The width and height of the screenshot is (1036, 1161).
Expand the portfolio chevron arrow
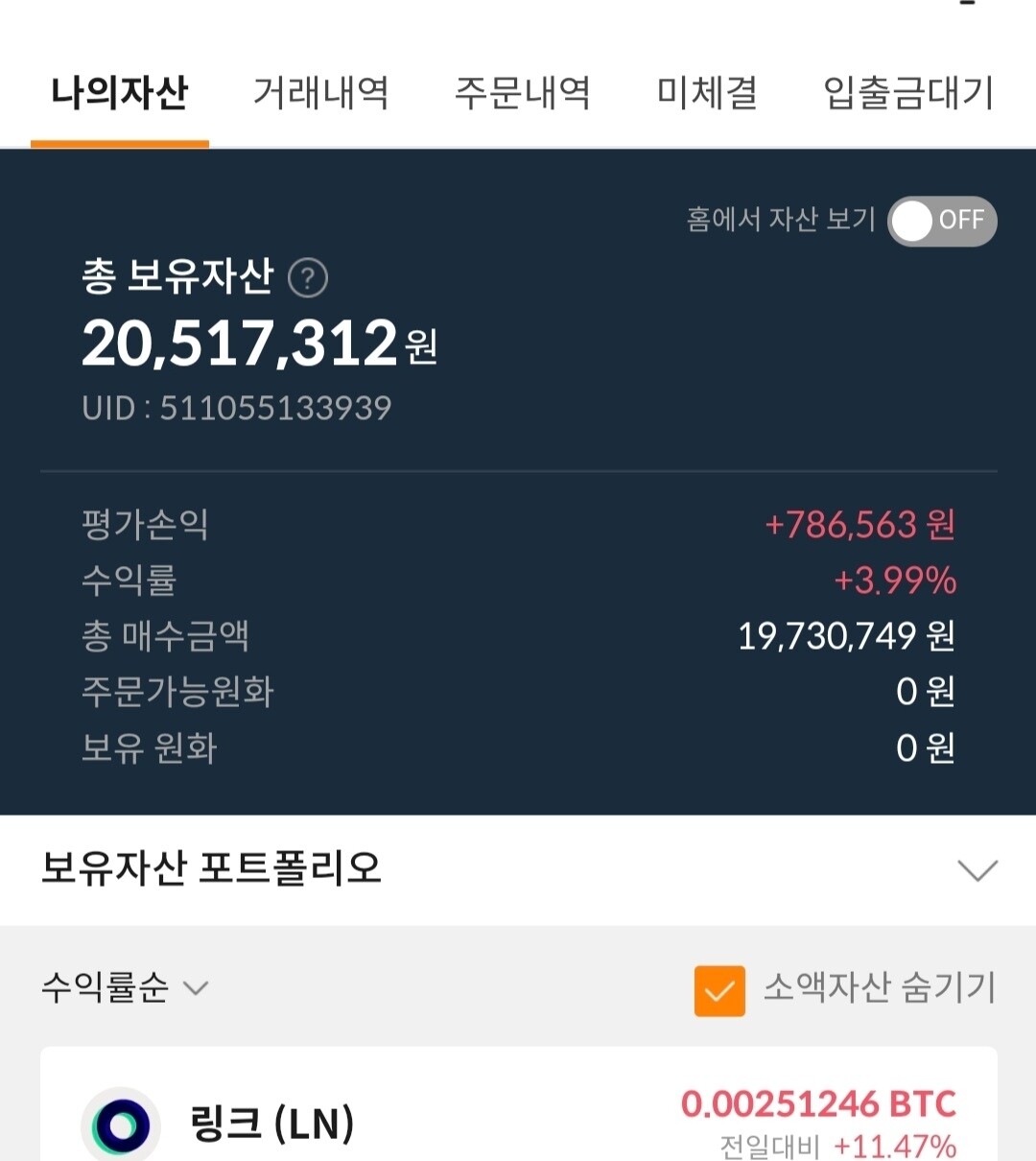pos(977,871)
